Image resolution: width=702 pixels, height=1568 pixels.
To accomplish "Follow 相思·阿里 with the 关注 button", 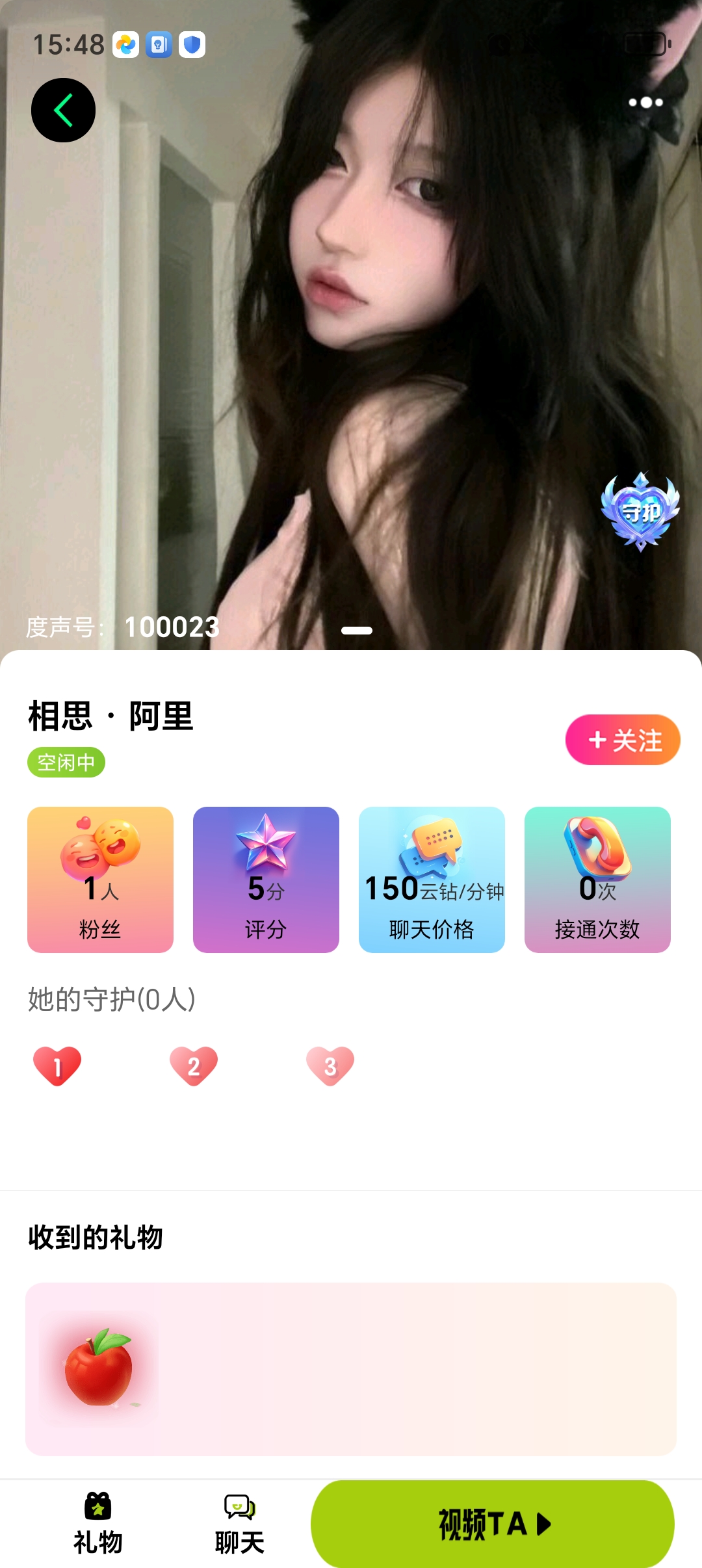I will 622,740.
